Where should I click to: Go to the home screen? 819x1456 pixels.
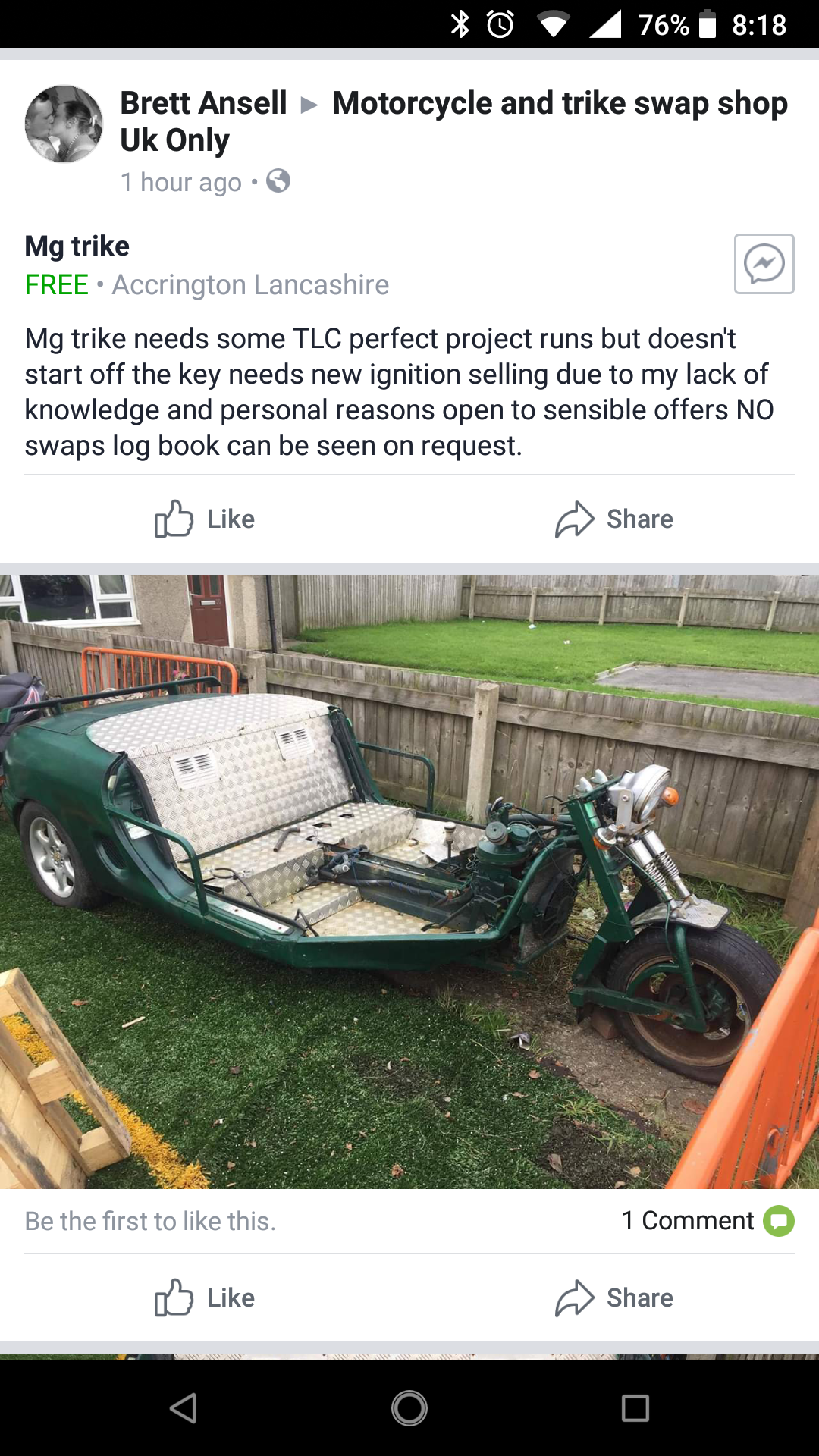click(x=409, y=1409)
